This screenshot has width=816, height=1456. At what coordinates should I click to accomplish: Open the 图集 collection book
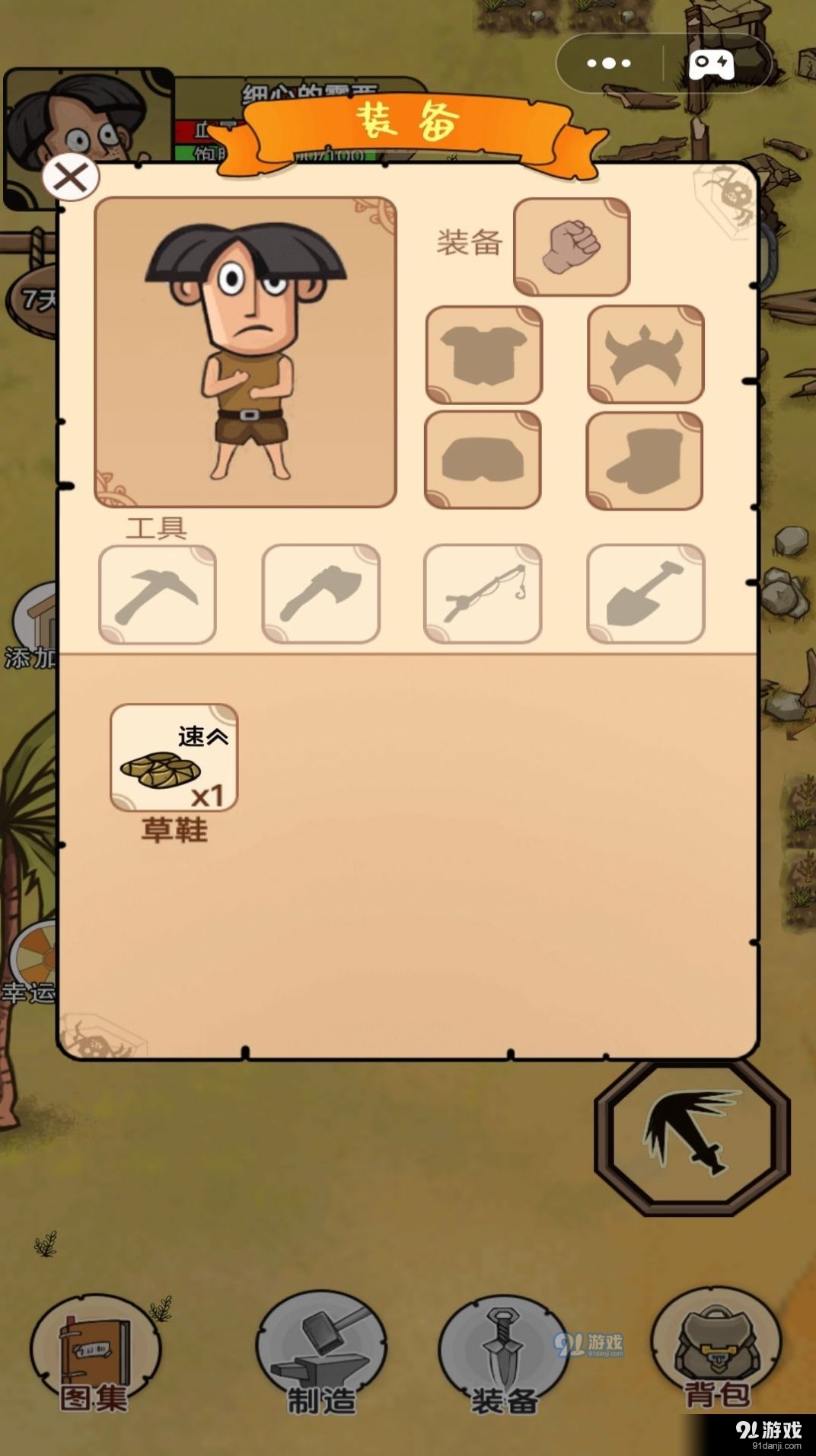pyautogui.click(x=95, y=1352)
